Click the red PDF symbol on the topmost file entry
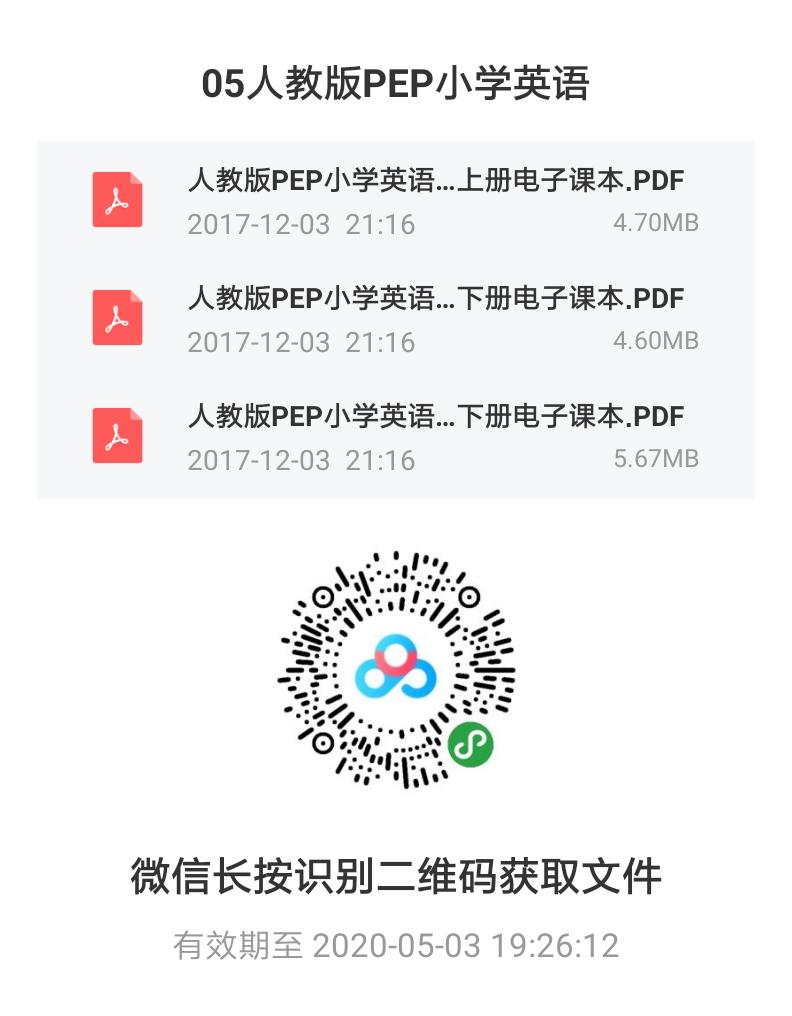 pyautogui.click(x=117, y=199)
